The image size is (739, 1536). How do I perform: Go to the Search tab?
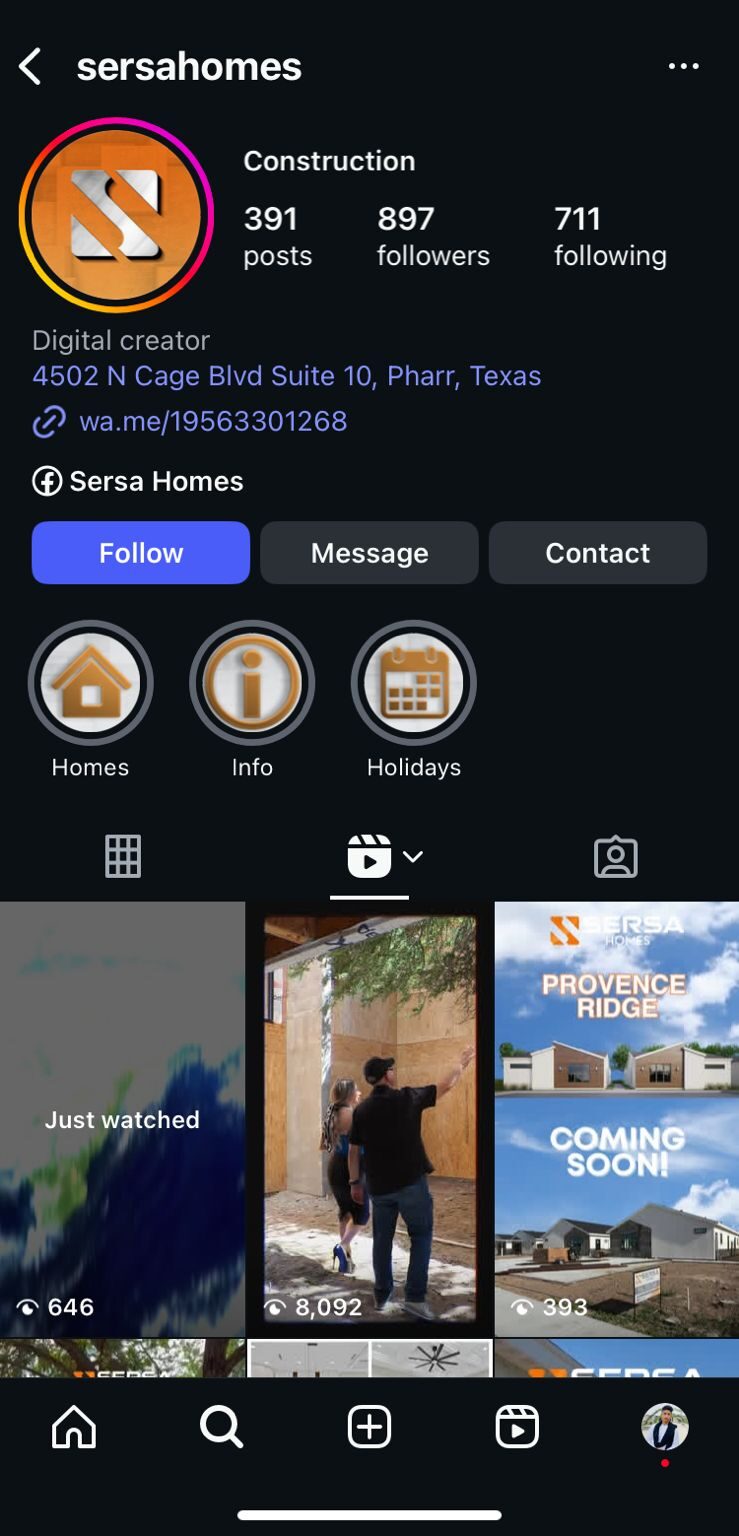(221, 1427)
